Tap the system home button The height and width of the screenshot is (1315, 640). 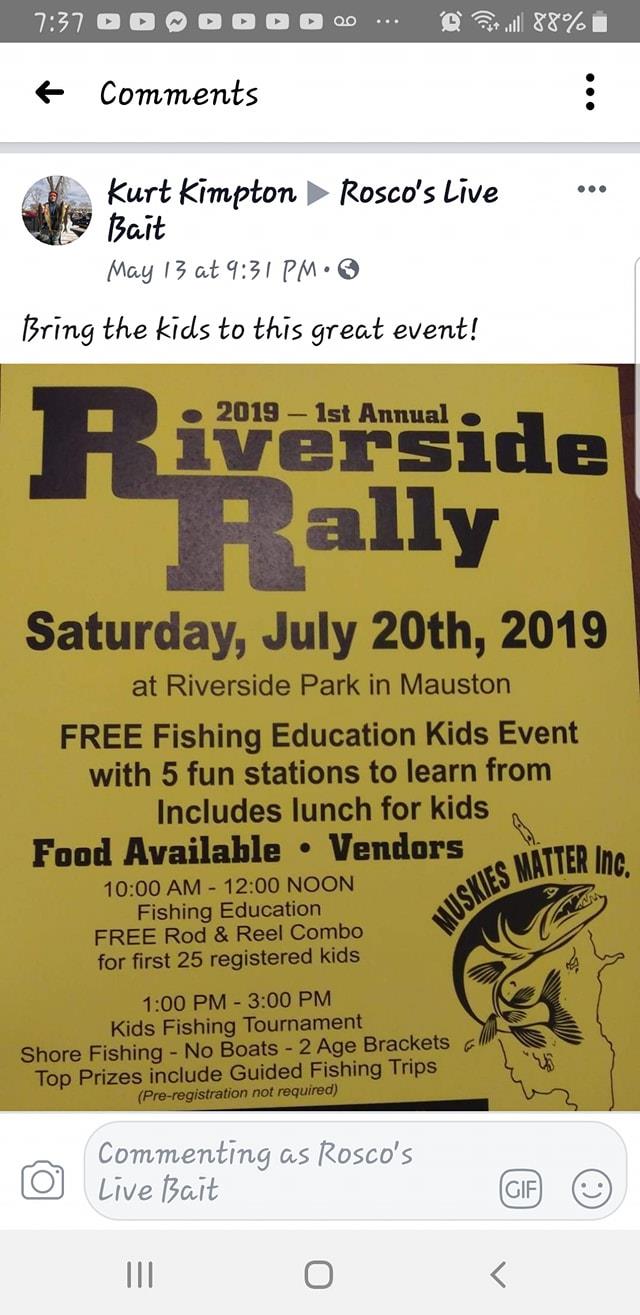click(319, 1274)
